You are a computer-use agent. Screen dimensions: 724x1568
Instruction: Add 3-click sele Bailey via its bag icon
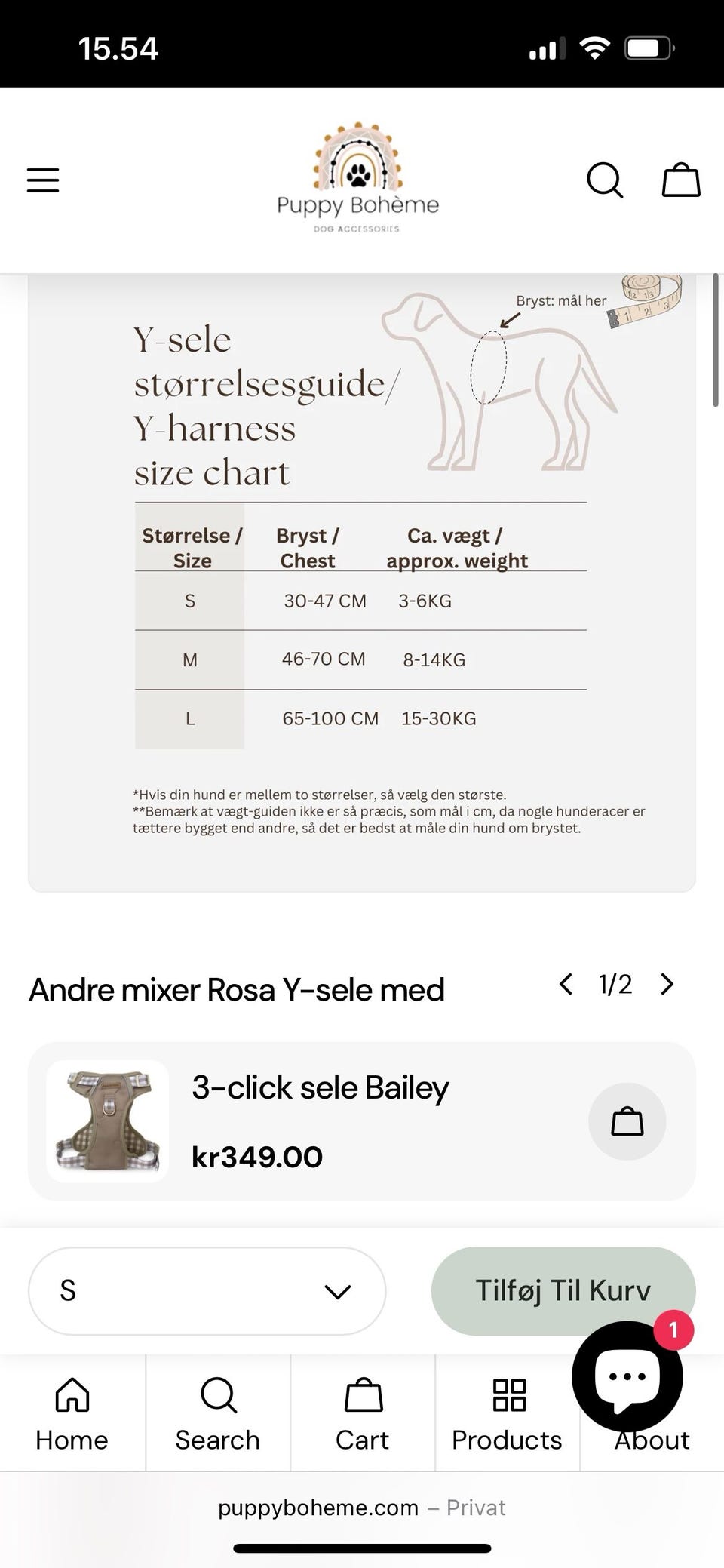[x=628, y=1122]
